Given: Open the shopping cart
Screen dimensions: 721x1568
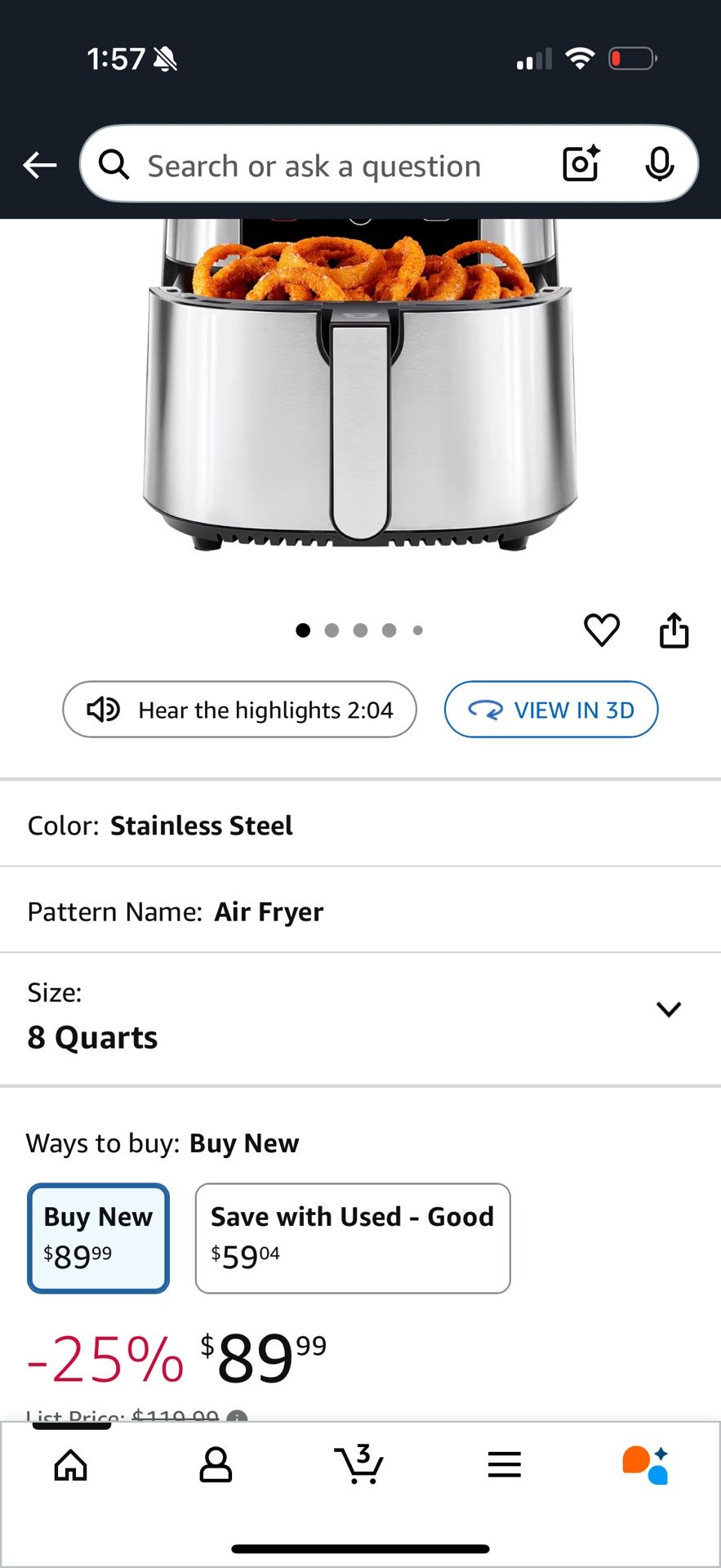Looking at the screenshot, I should [x=359, y=1465].
